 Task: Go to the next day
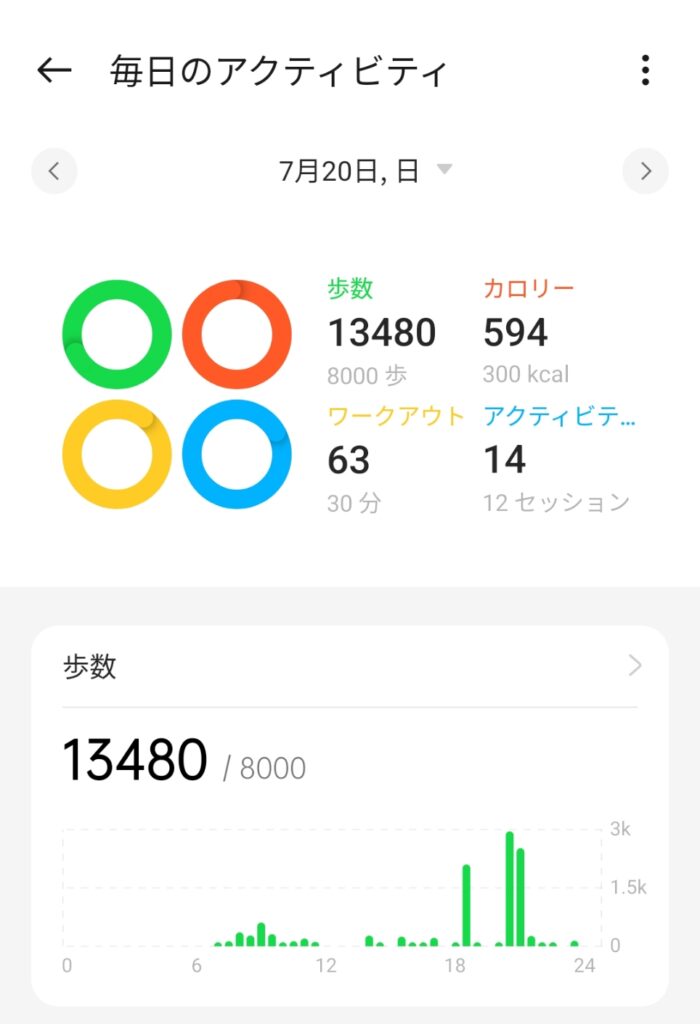click(645, 171)
